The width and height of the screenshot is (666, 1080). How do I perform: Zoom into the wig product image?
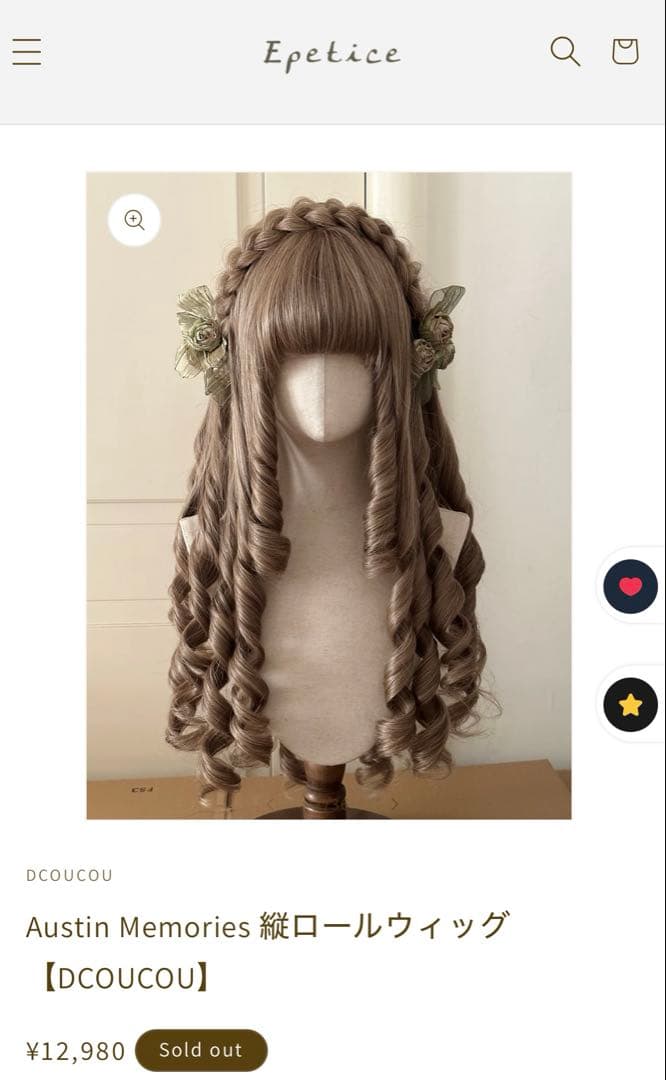point(134,220)
